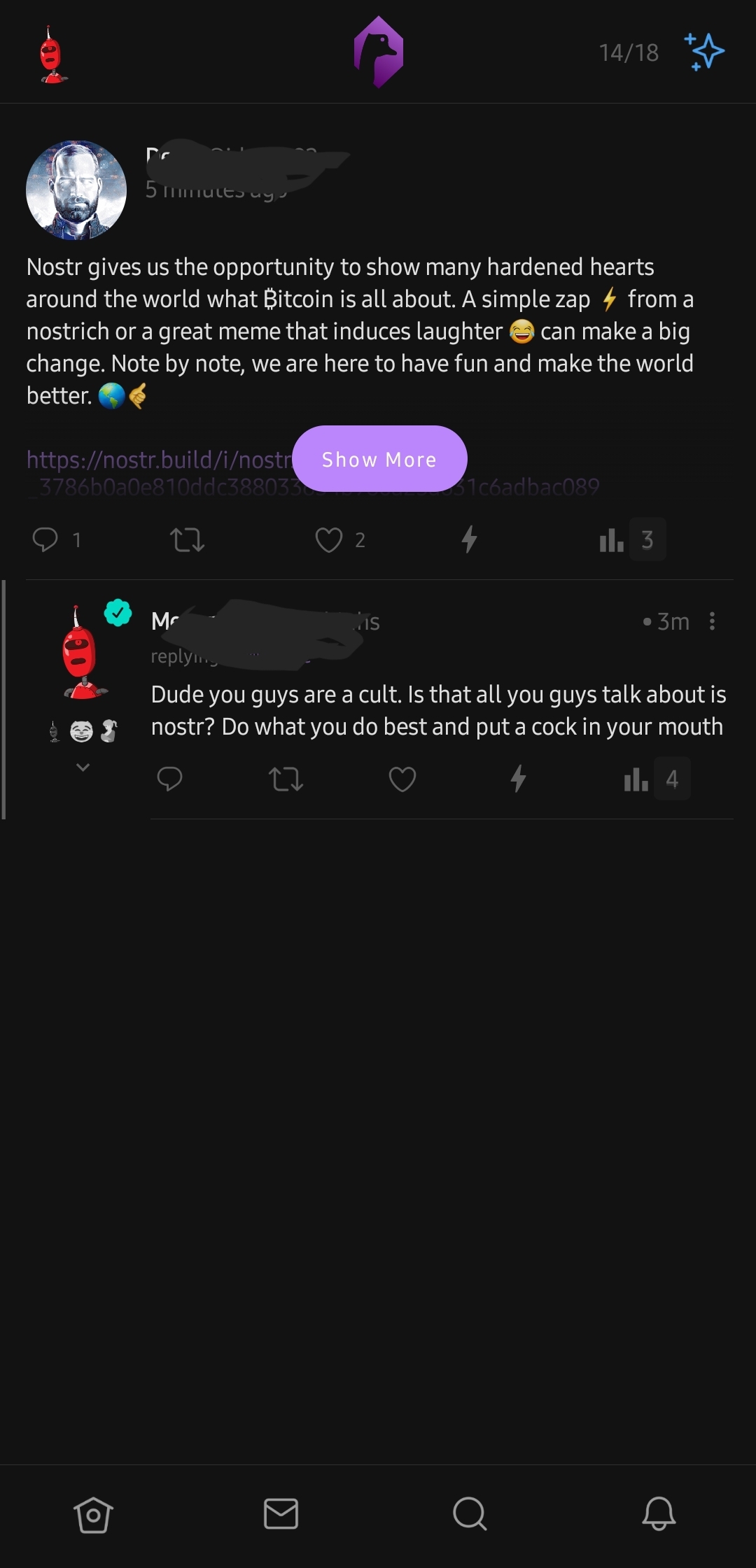Open the messages envelope tab
Viewport: 756px width, 1568px height.
[281, 1514]
